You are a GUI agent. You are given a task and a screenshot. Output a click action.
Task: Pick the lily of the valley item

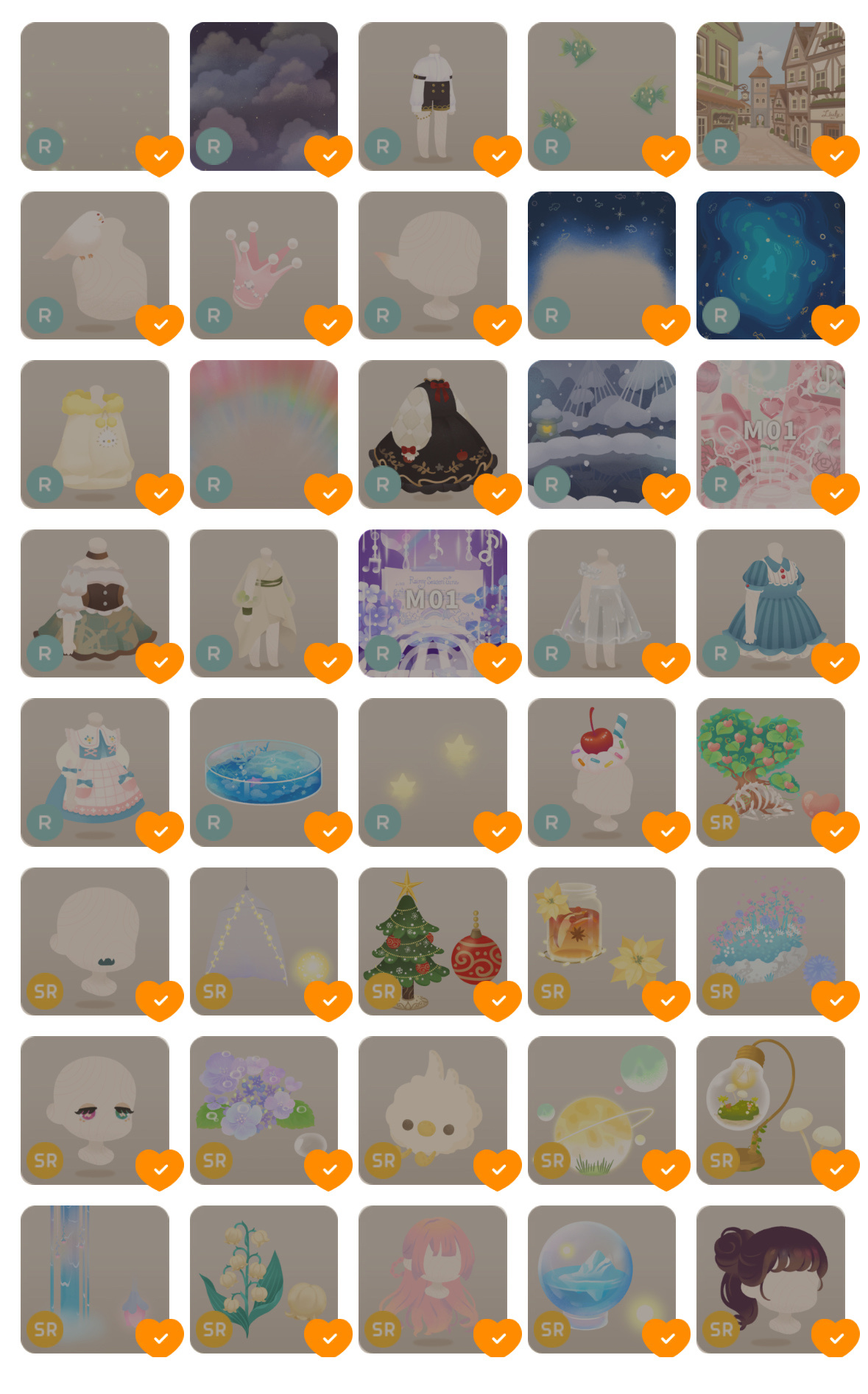tap(264, 1279)
